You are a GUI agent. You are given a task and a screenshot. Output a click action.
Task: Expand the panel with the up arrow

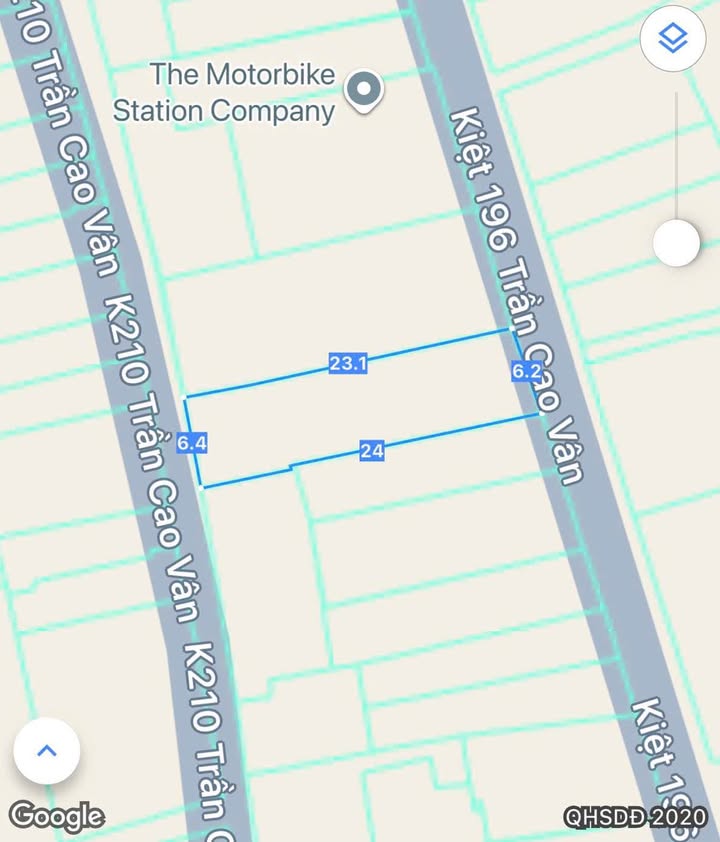tap(47, 751)
